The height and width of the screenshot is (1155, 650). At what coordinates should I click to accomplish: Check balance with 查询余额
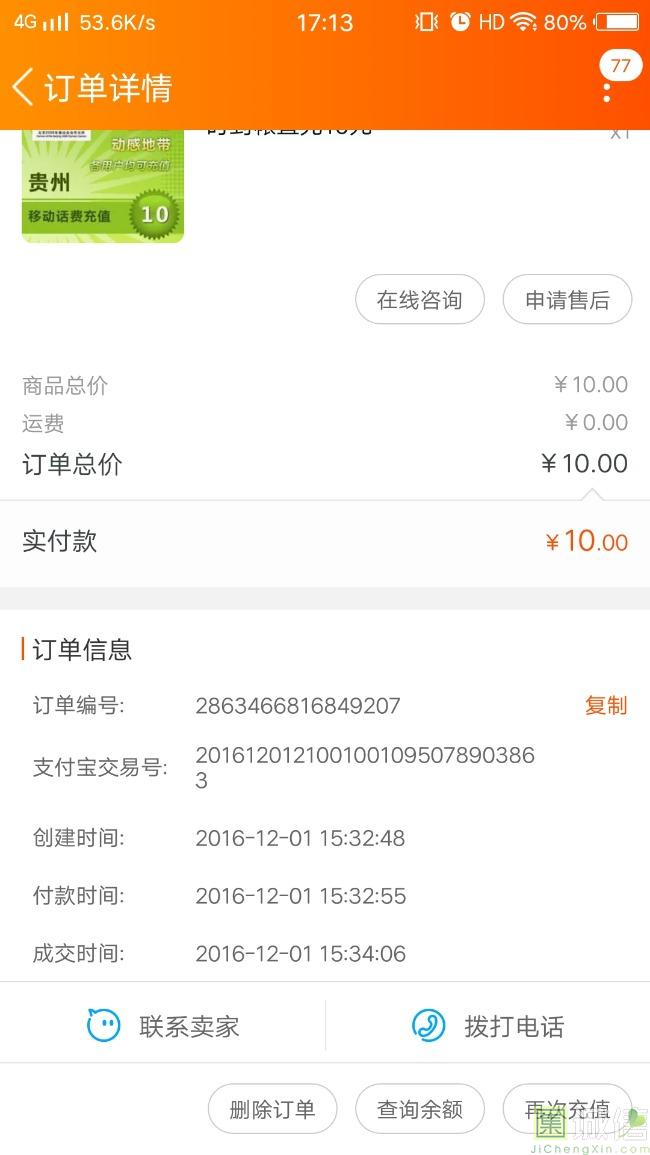420,1109
